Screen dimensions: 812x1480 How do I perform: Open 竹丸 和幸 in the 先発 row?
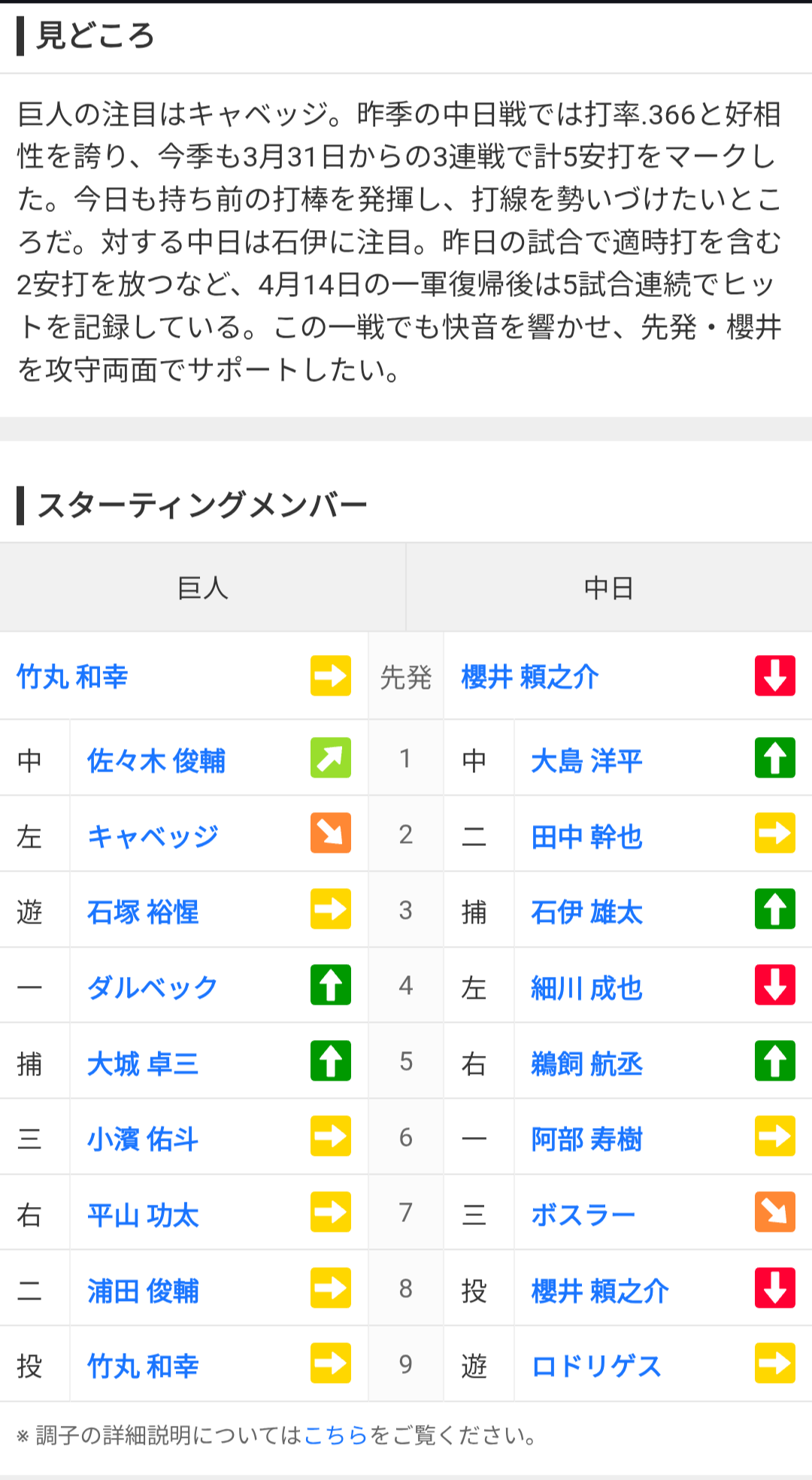(72, 677)
